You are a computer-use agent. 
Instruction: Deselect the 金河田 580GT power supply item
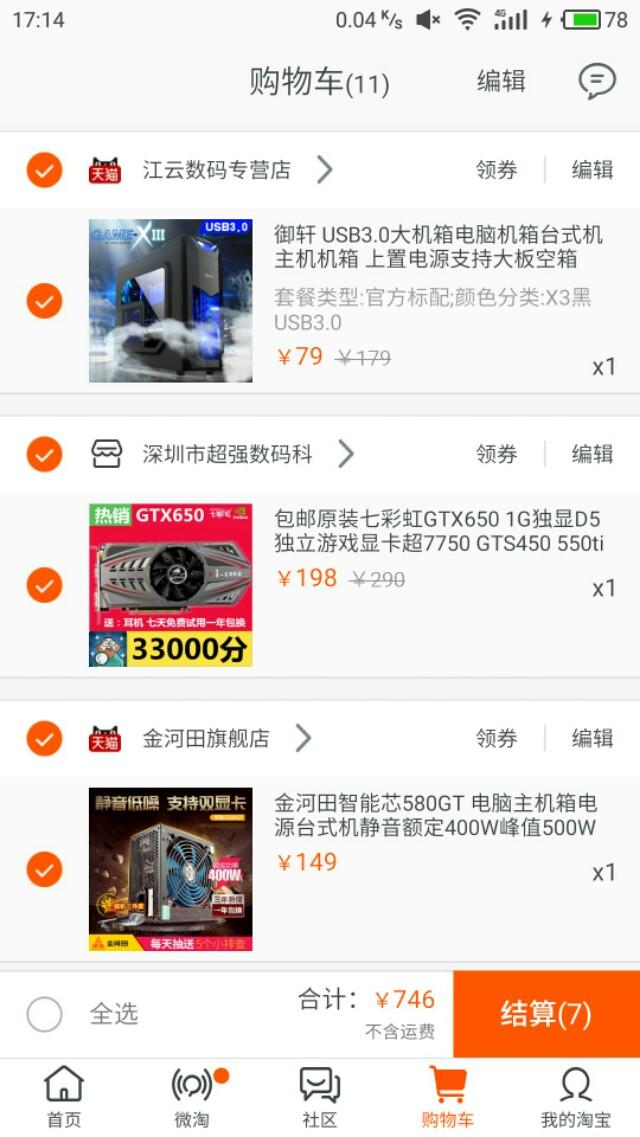point(44,869)
